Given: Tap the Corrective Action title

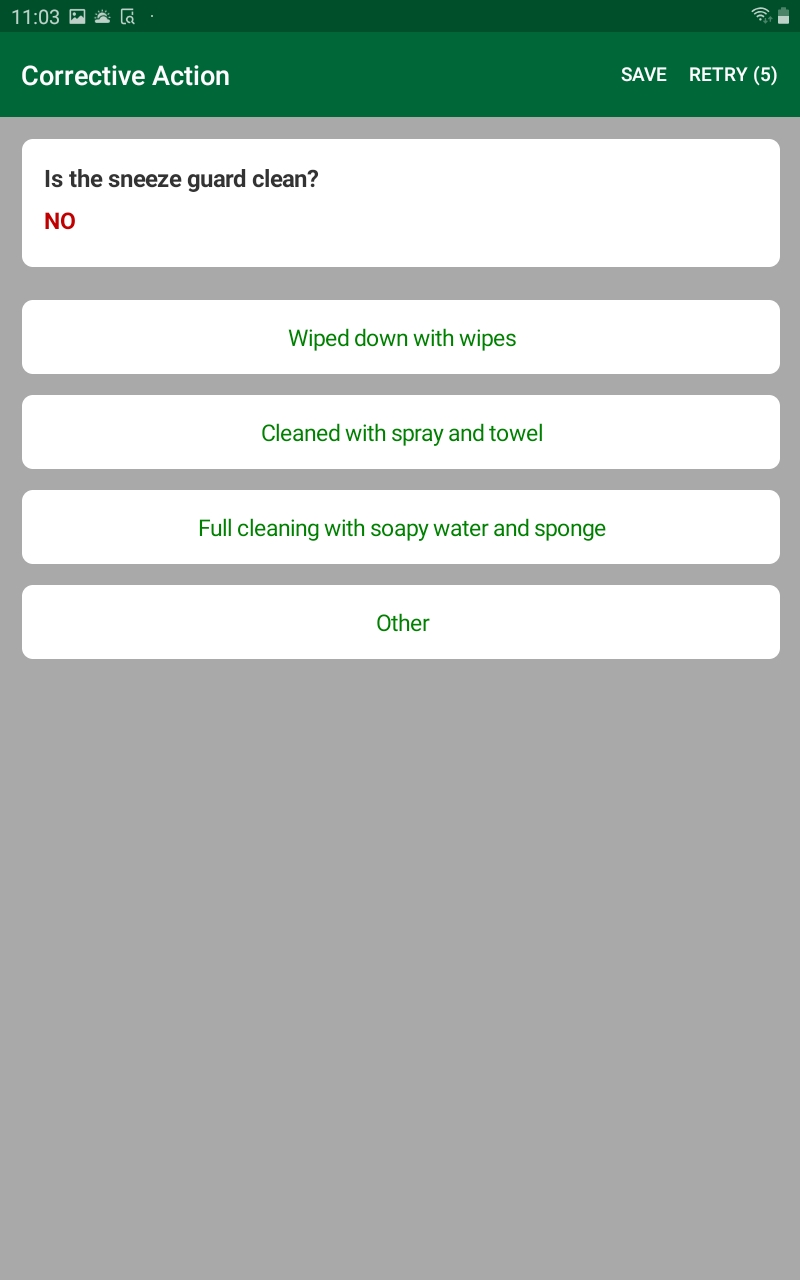Looking at the screenshot, I should [x=125, y=74].
